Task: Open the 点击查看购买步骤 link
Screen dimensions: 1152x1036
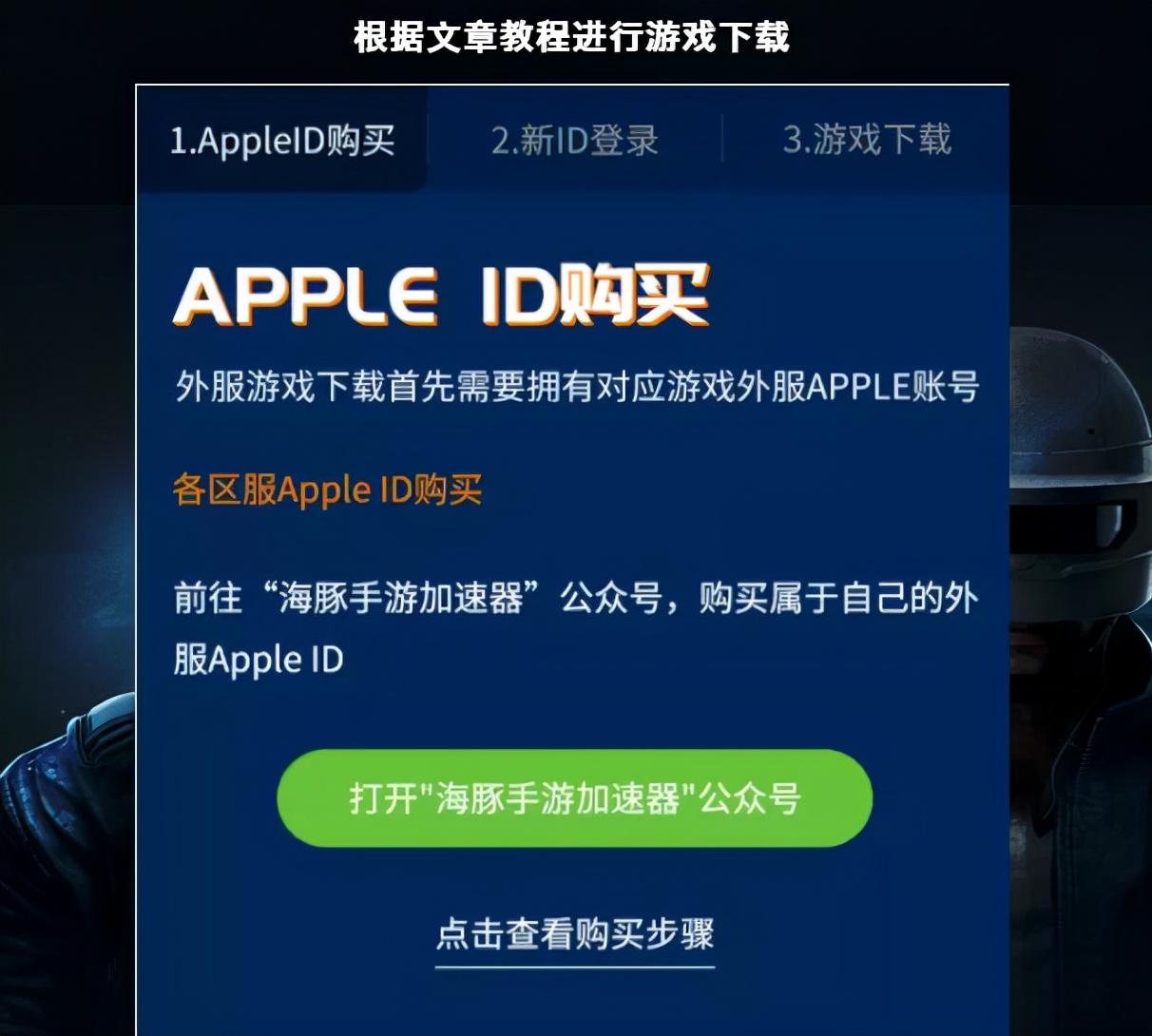Action: coord(574,934)
